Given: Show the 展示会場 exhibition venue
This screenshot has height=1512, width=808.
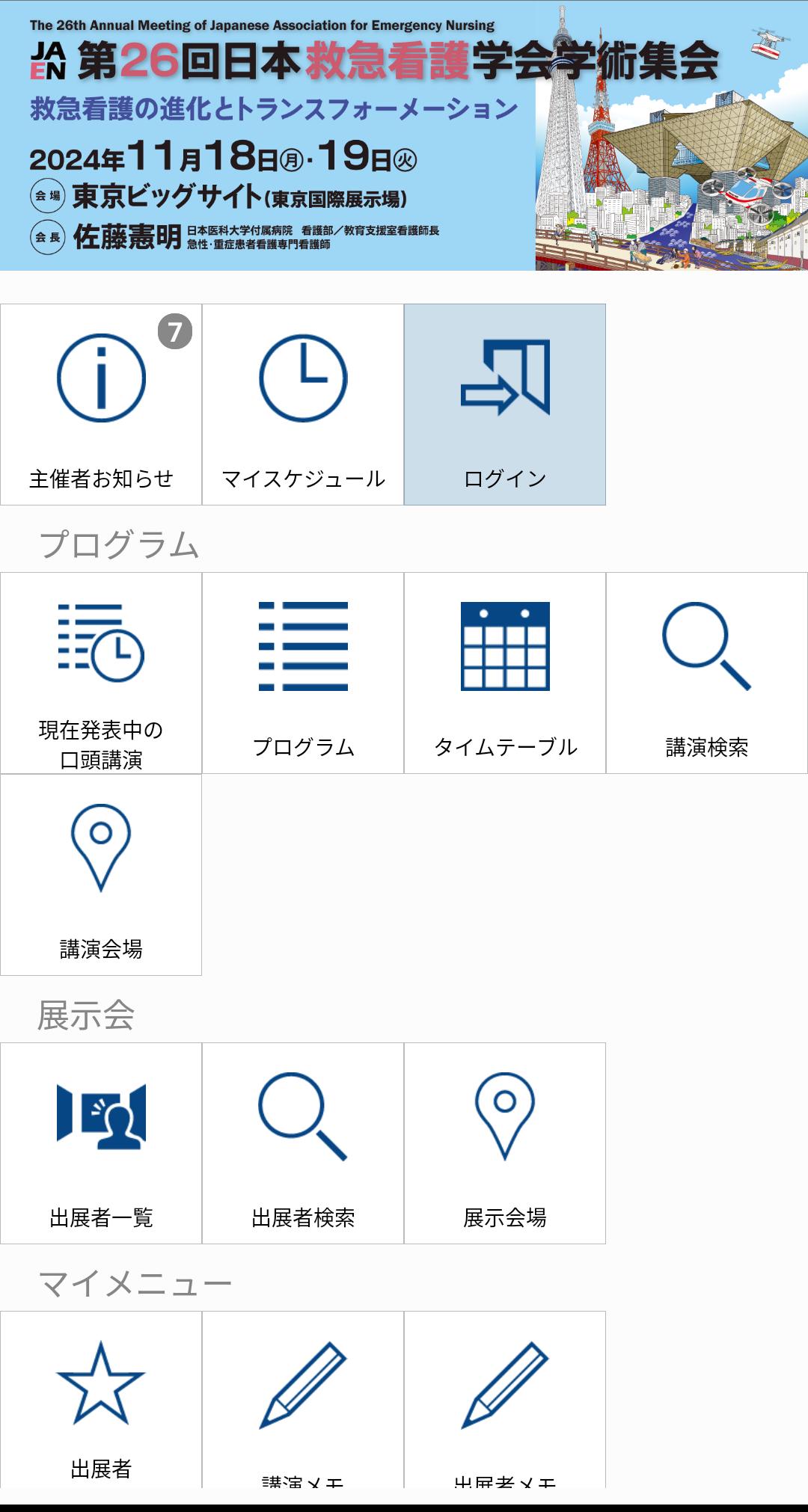Looking at the screenshot, I should pyautogui.click(x=505, y=1143).
